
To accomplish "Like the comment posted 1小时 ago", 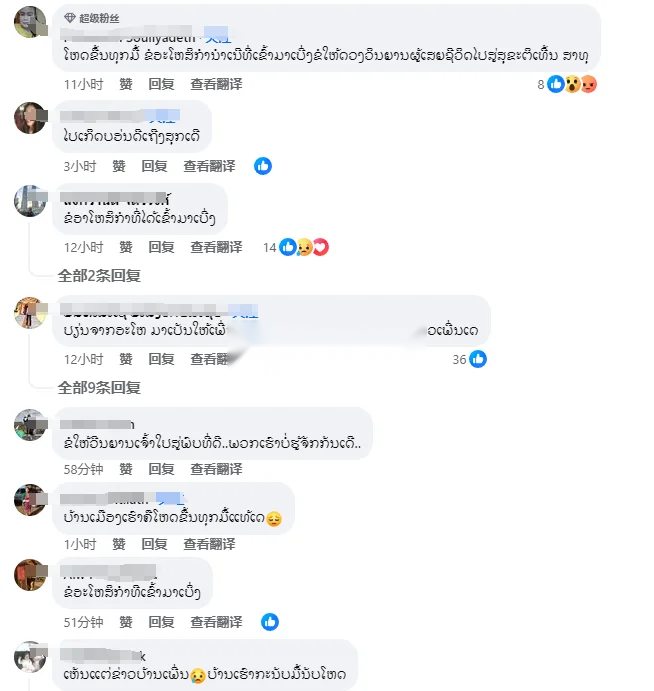I will [x=118, y=544].
